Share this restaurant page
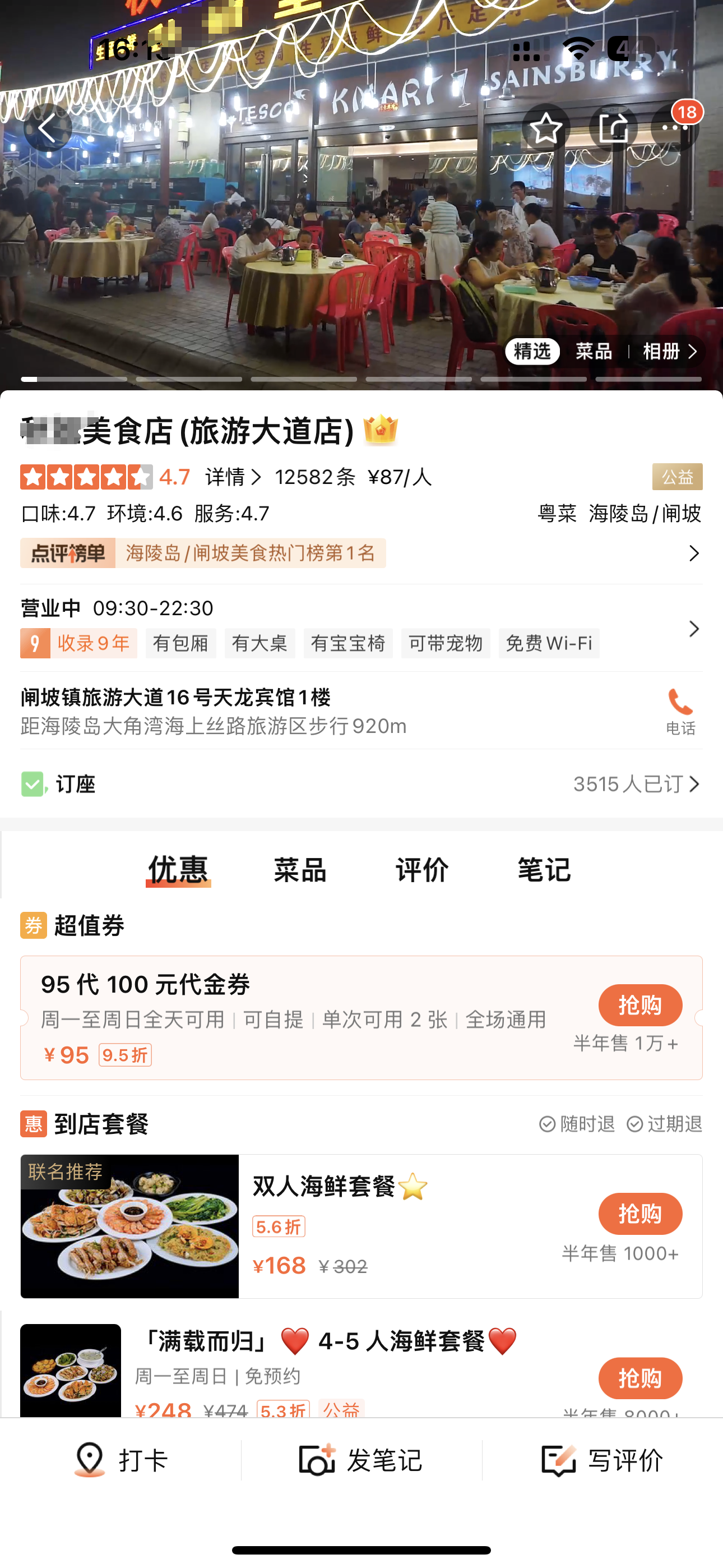 point(613,128)
